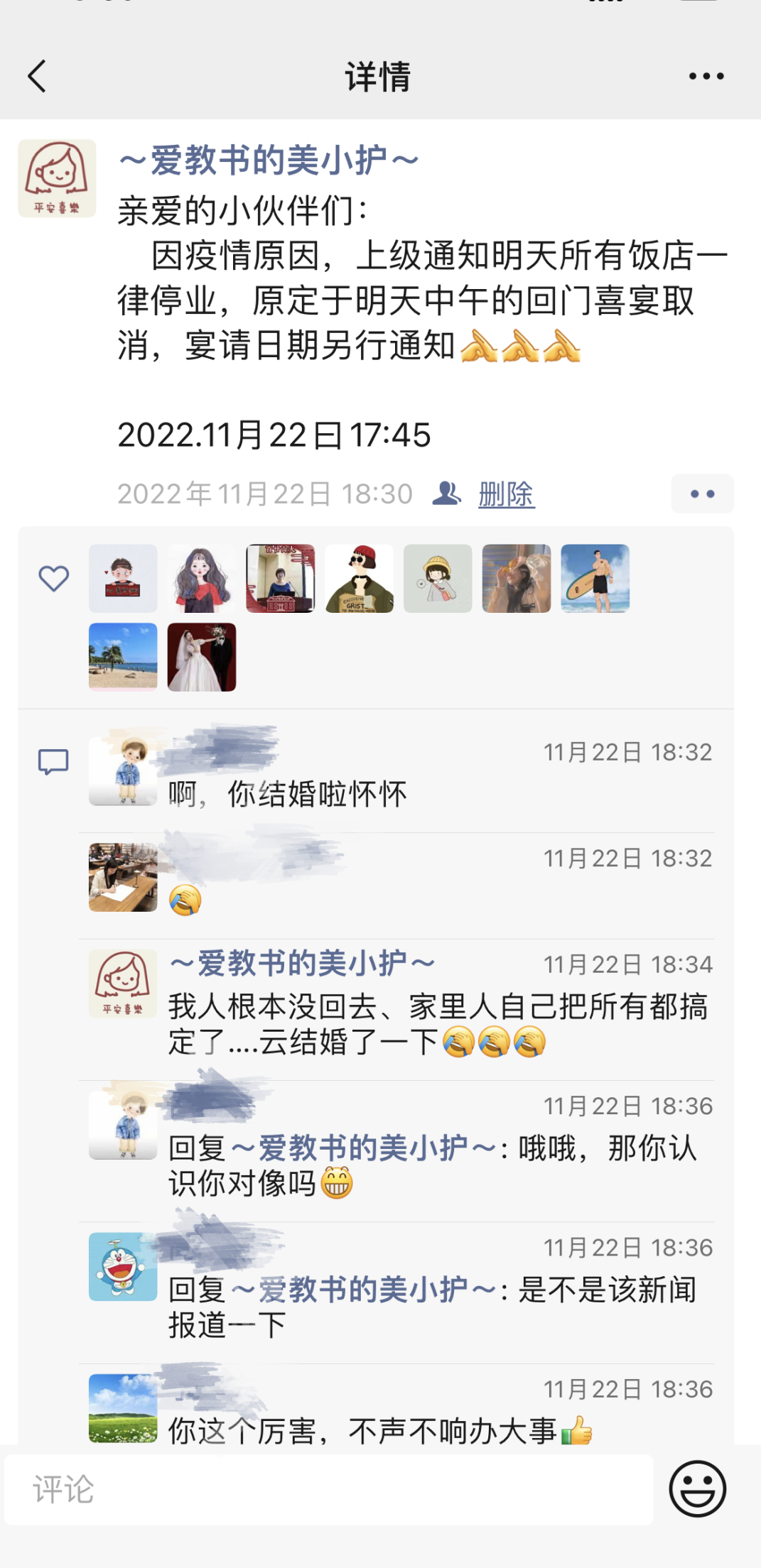Focus the 评论 comment input box

point(328,1489)
